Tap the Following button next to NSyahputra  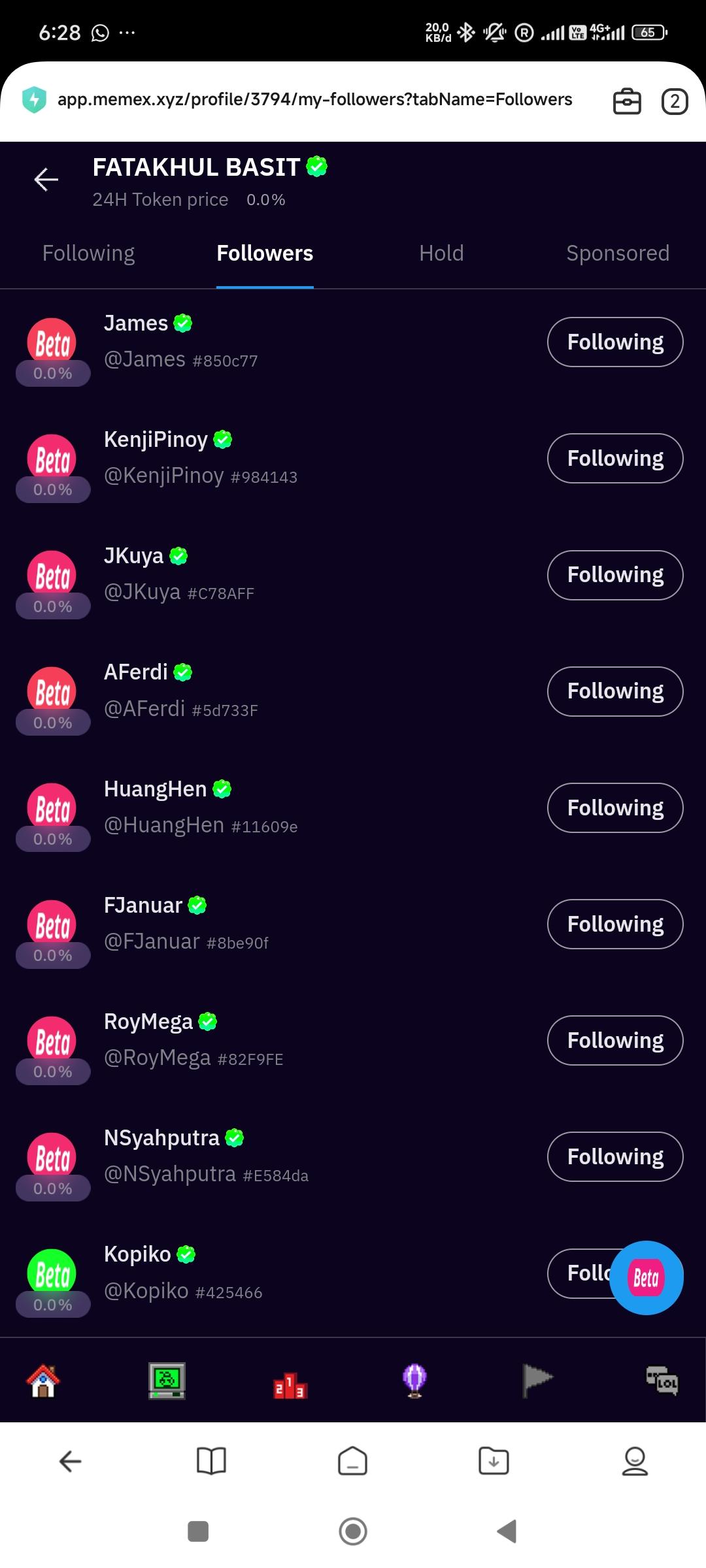[x=614, y=1157]
